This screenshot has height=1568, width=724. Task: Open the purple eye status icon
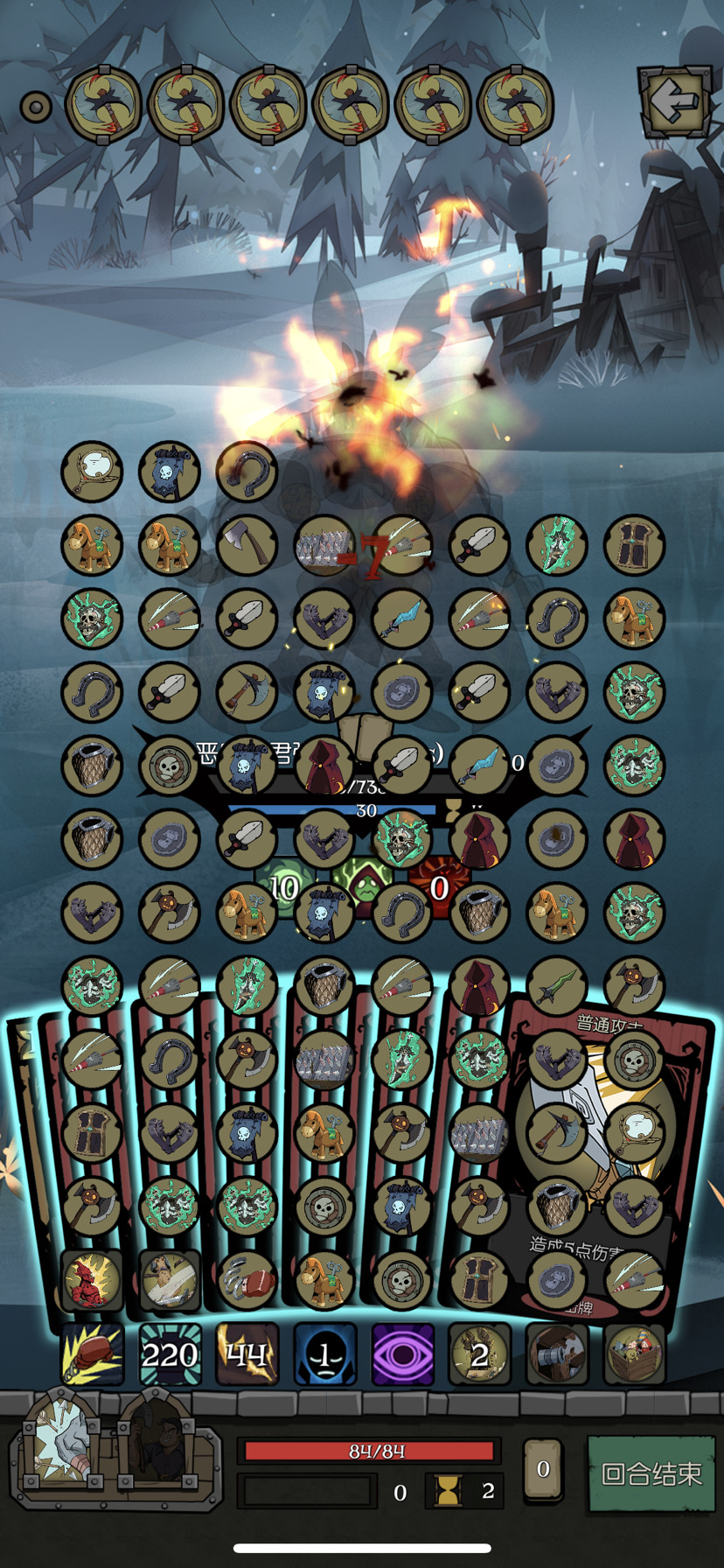(402, 1355)
